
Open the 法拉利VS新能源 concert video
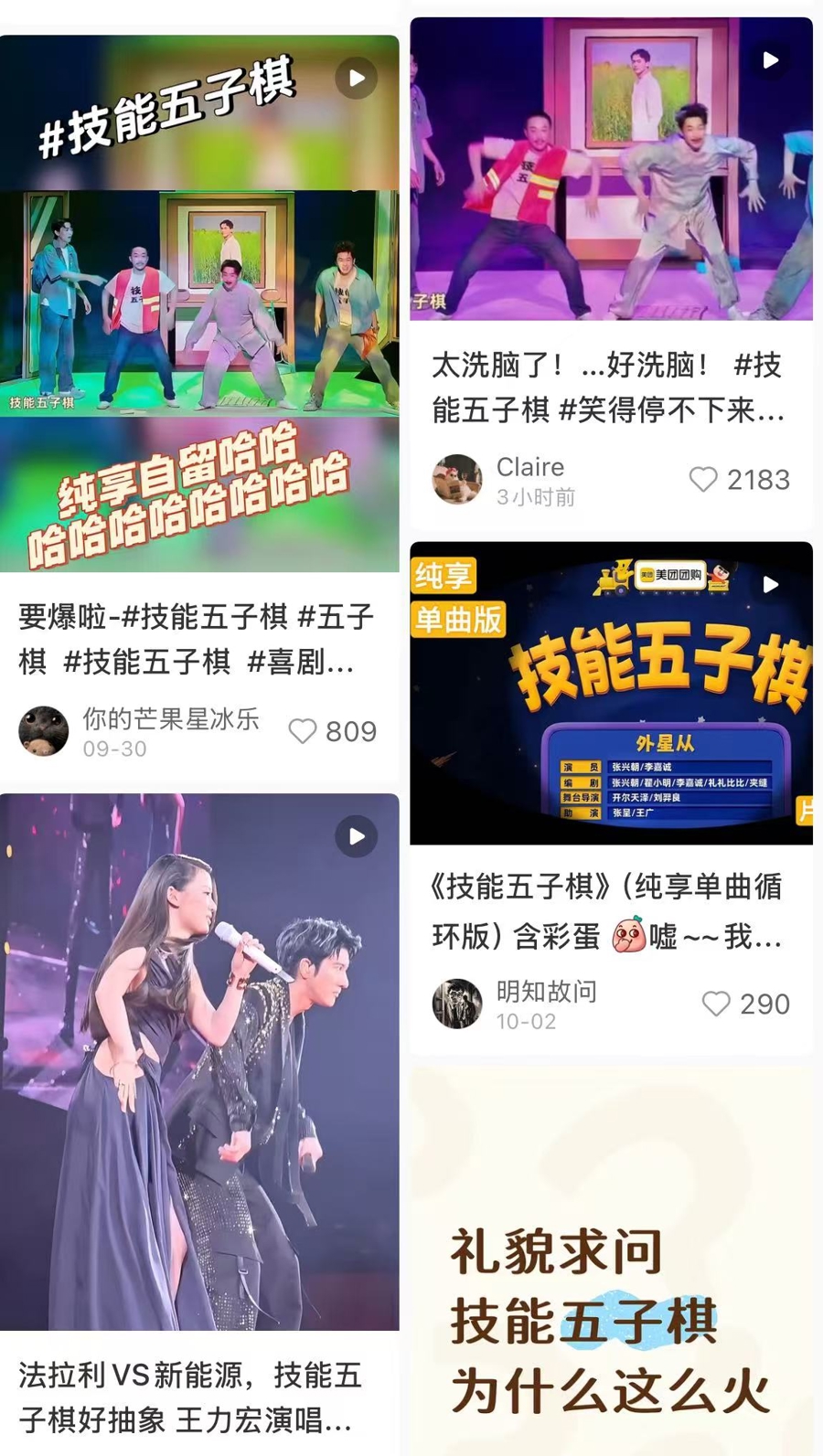pyautogui.click(x=199, y=1060)
